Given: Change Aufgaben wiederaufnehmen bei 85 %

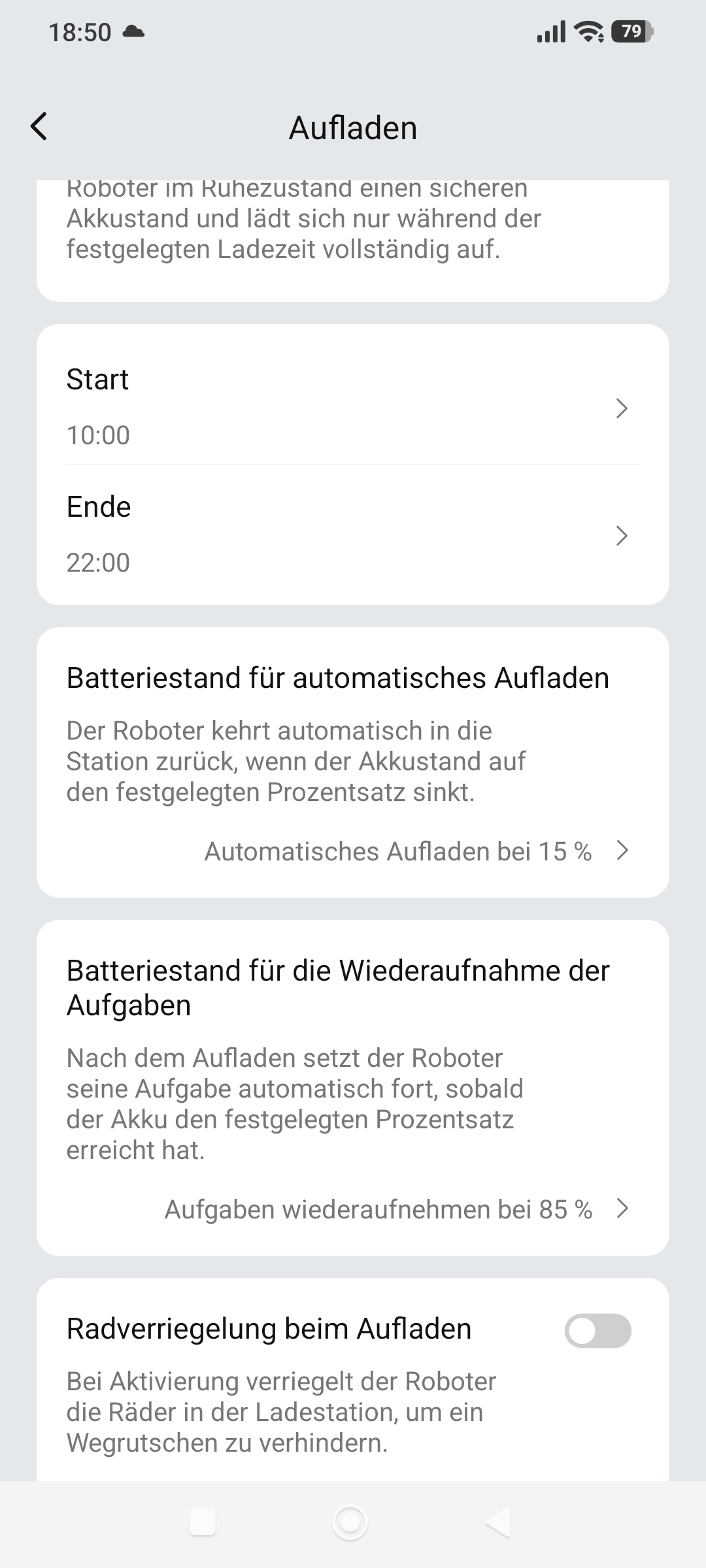Looking at the screenshot, I should pyautogui.click(x=396, y=1209).
